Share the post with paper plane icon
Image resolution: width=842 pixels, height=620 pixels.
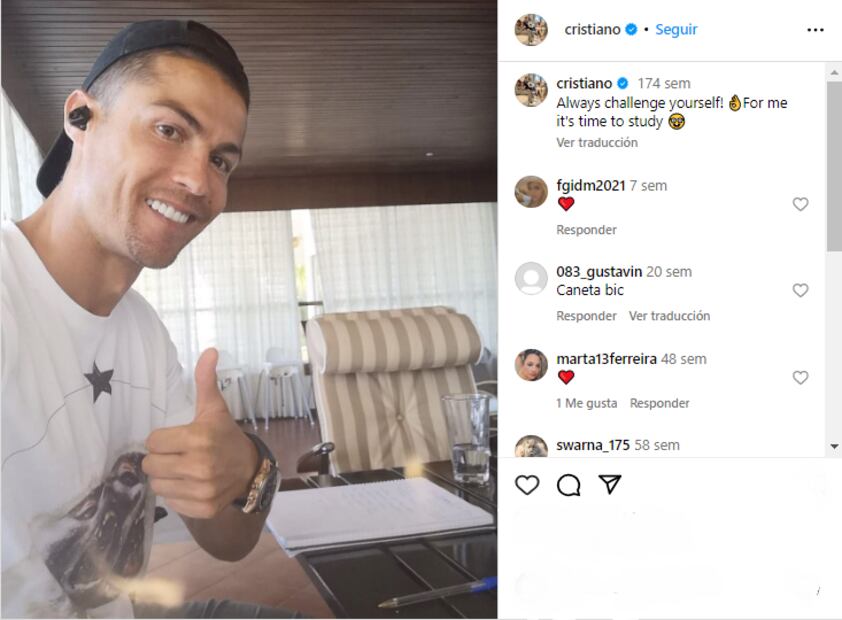pos(609,485)
